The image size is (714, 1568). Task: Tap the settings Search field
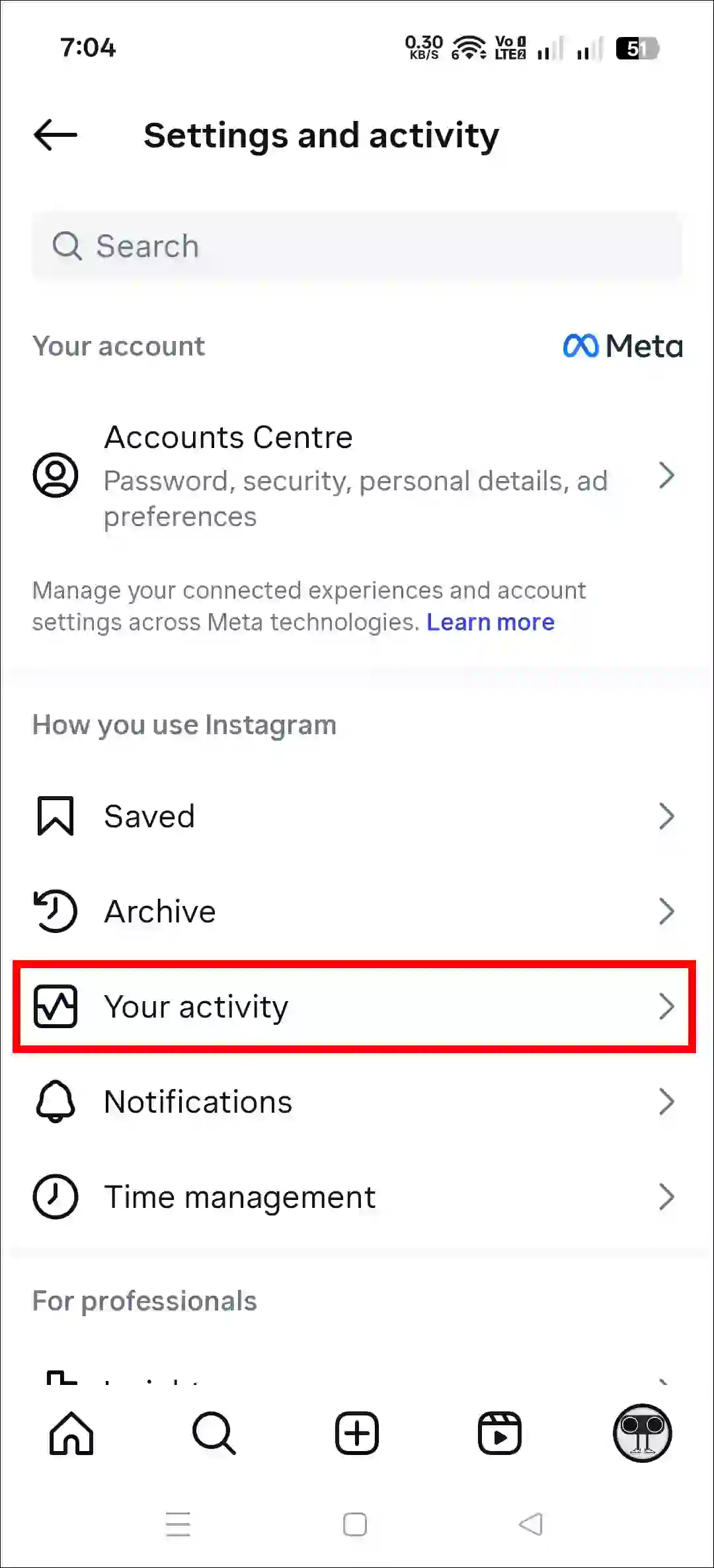pyautogui.click(x=357, y=246)
